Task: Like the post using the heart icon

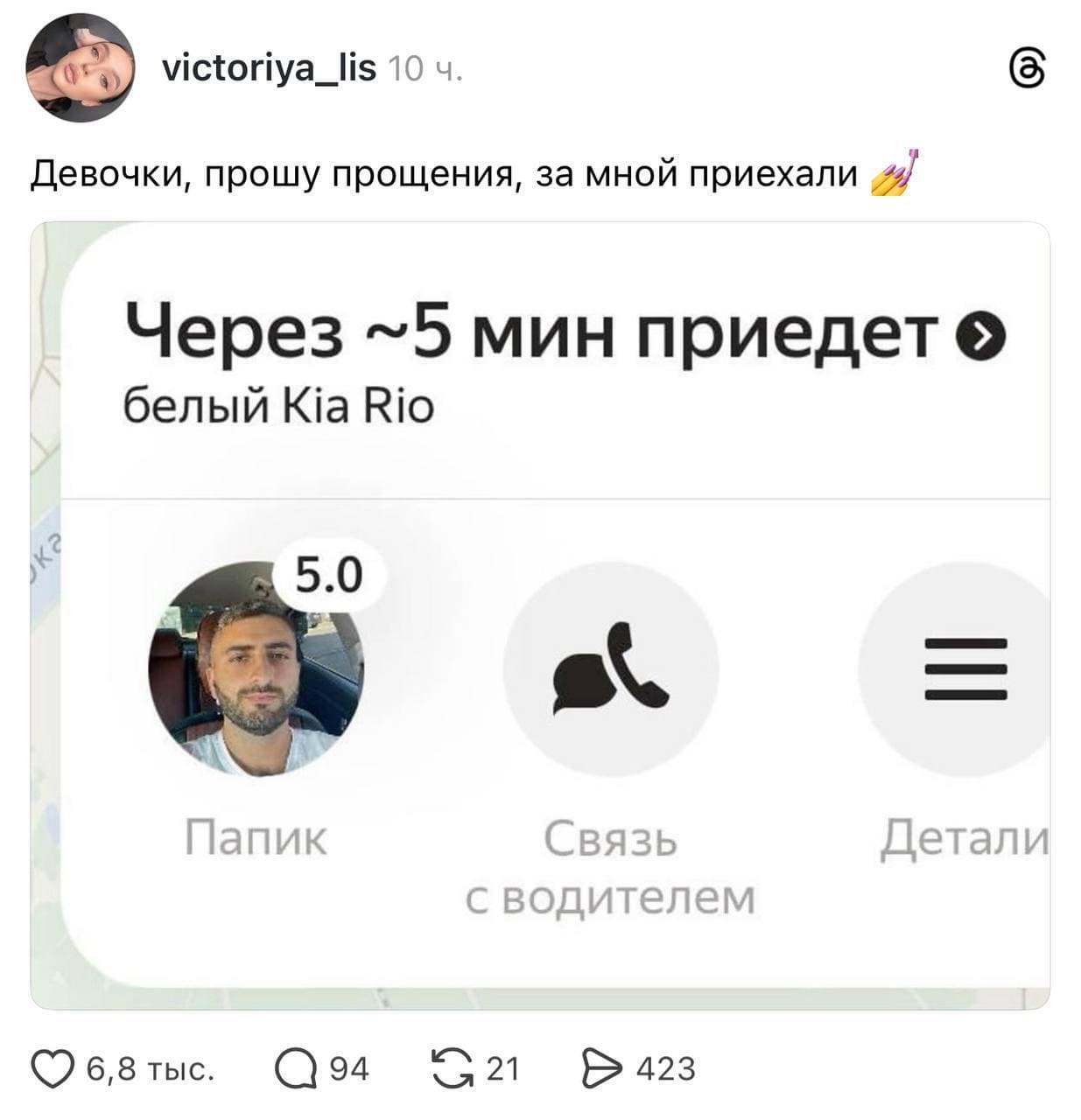Action: 53,1067
